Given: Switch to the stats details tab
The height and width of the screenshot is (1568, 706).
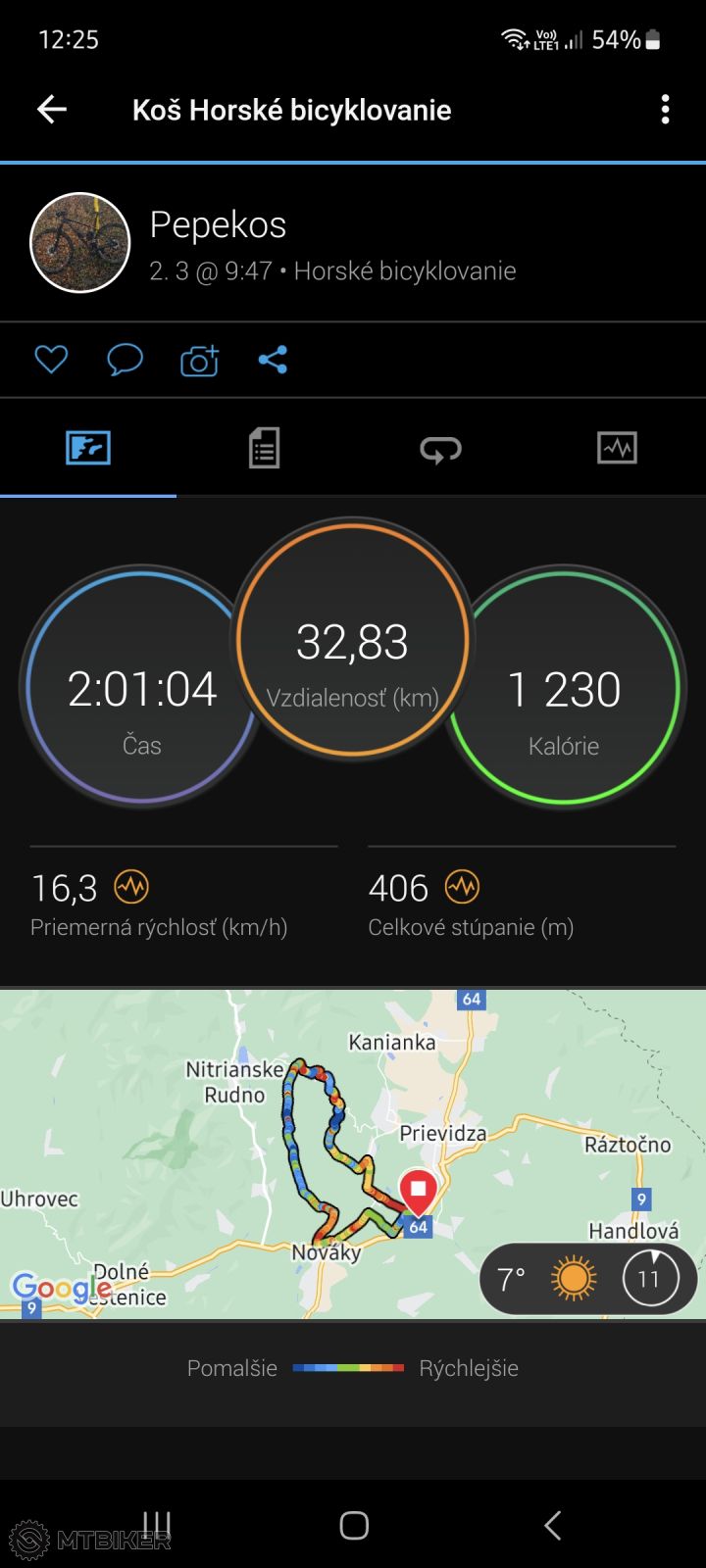Looking at the screenshot, I should (264, 449).
